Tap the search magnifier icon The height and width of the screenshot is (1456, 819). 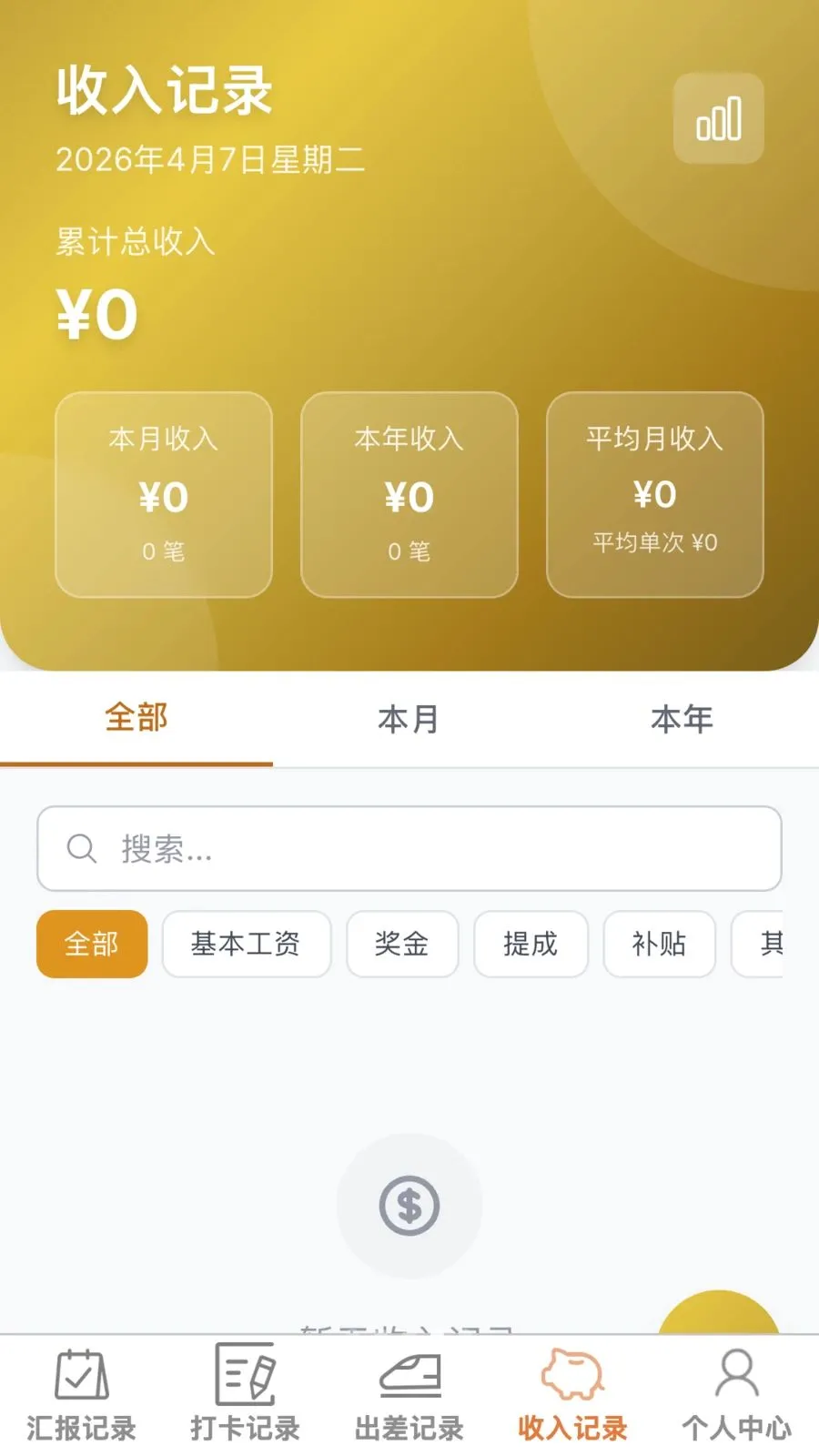tap(82, 849)
